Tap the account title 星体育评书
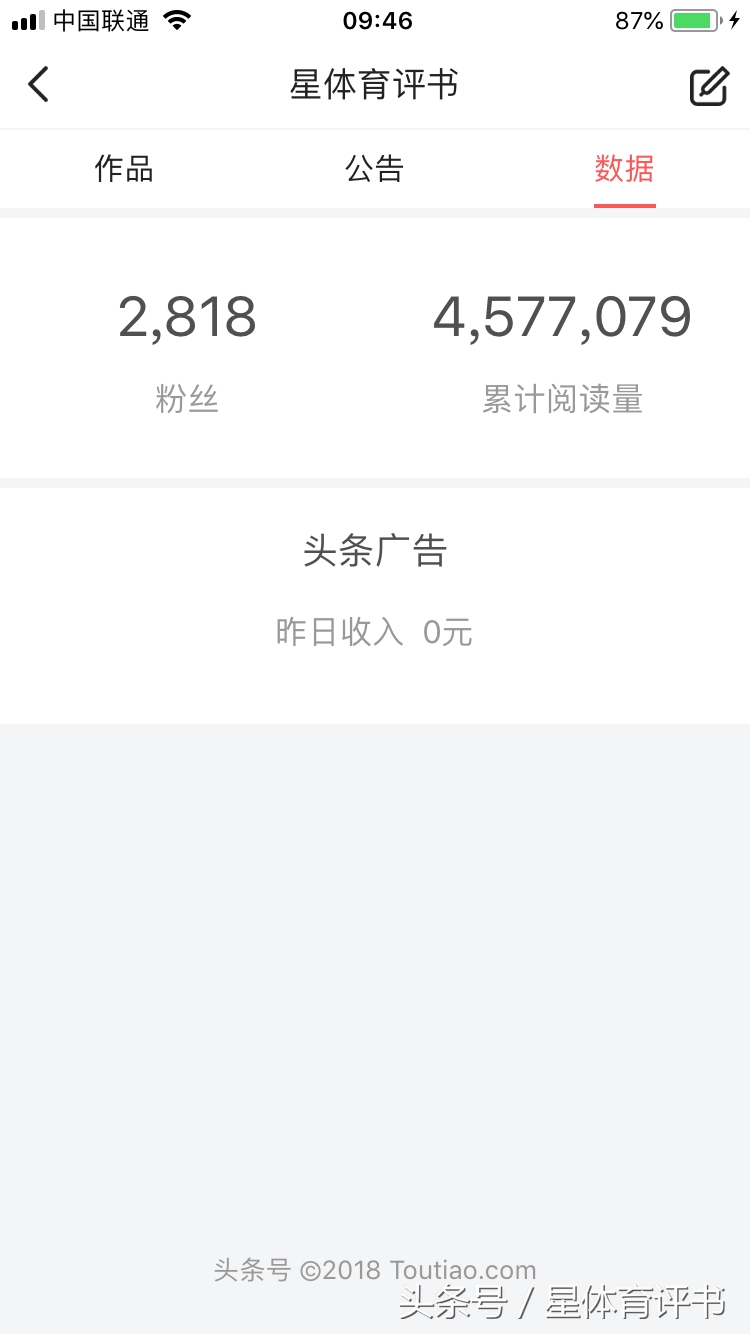Screen dimensions: 750x1334 coord(374,85)
